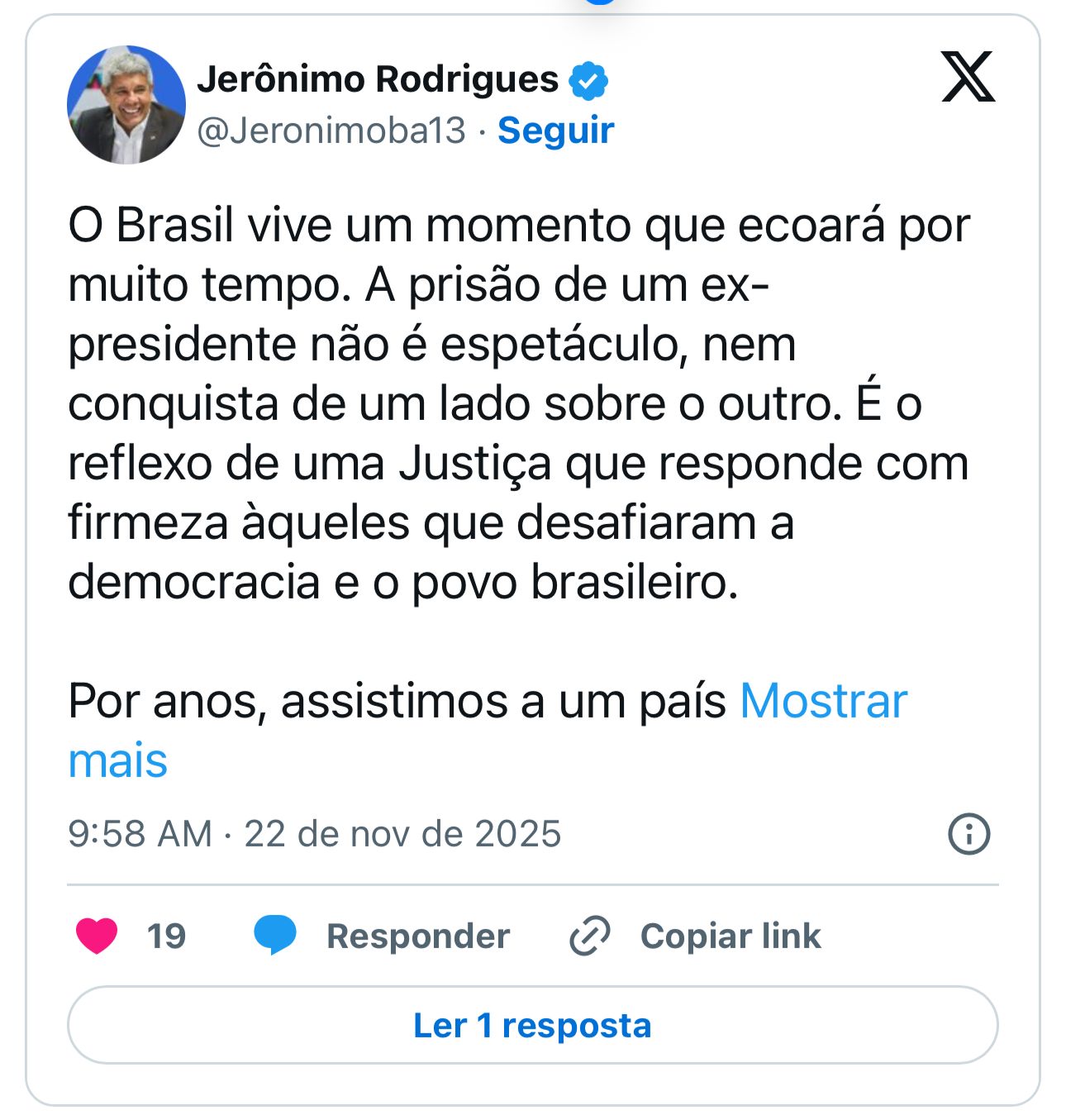This screenshot has height=1120, width=1066.
Task: Follow Jerônimo Rodrigues via Seguir
Action: pyautogui.click(x=555, y=131)
